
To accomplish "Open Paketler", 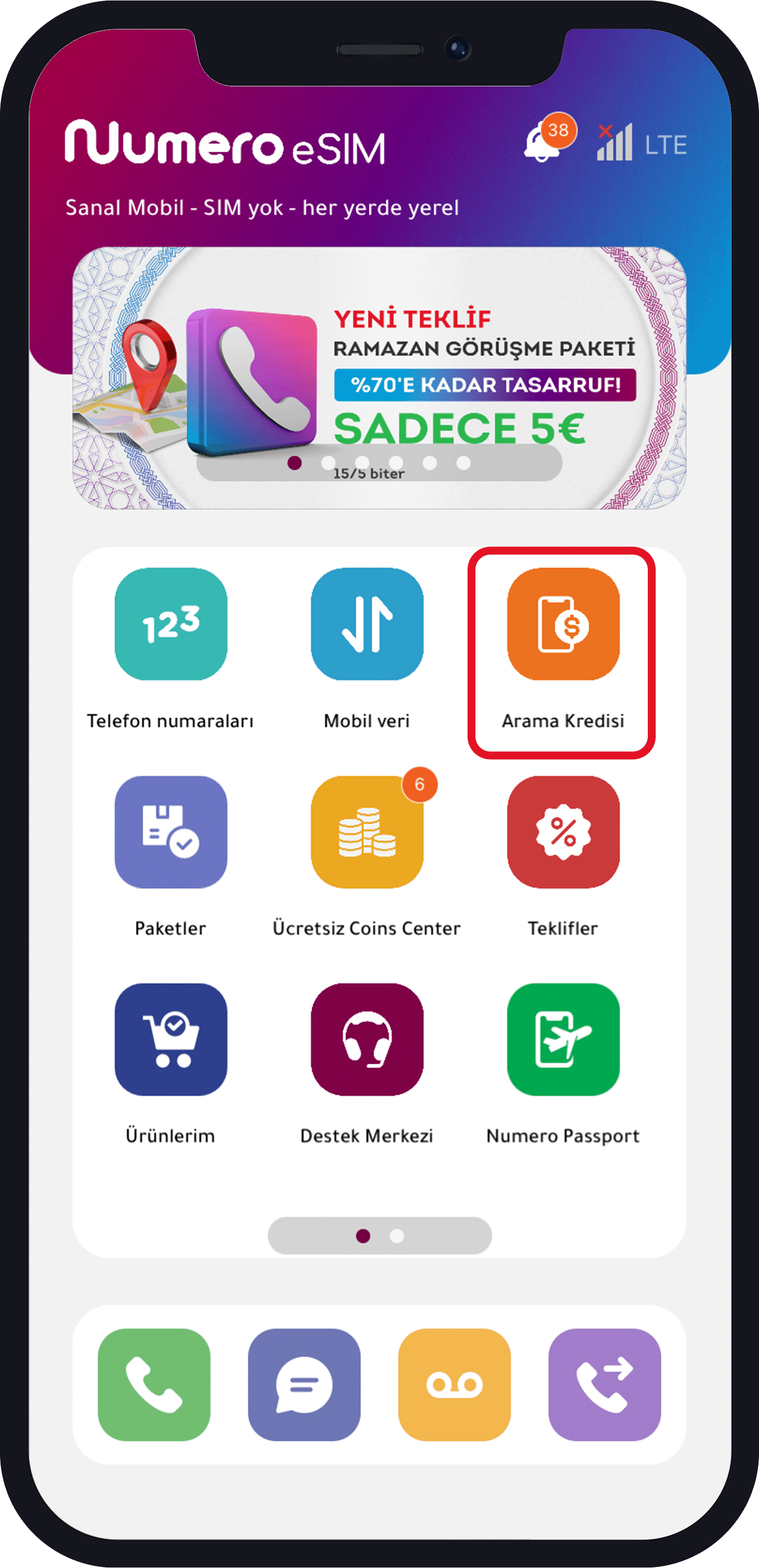I will click(x=171, y=832).
